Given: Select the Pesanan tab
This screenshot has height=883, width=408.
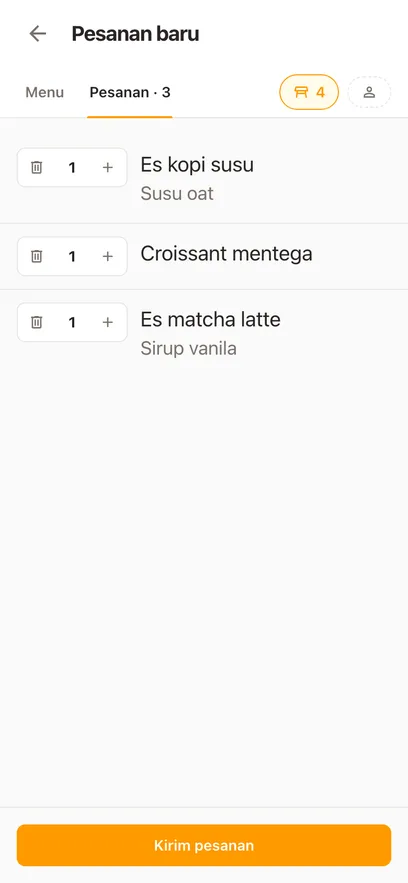Looking at the screenshot, I should coord(130,92).
